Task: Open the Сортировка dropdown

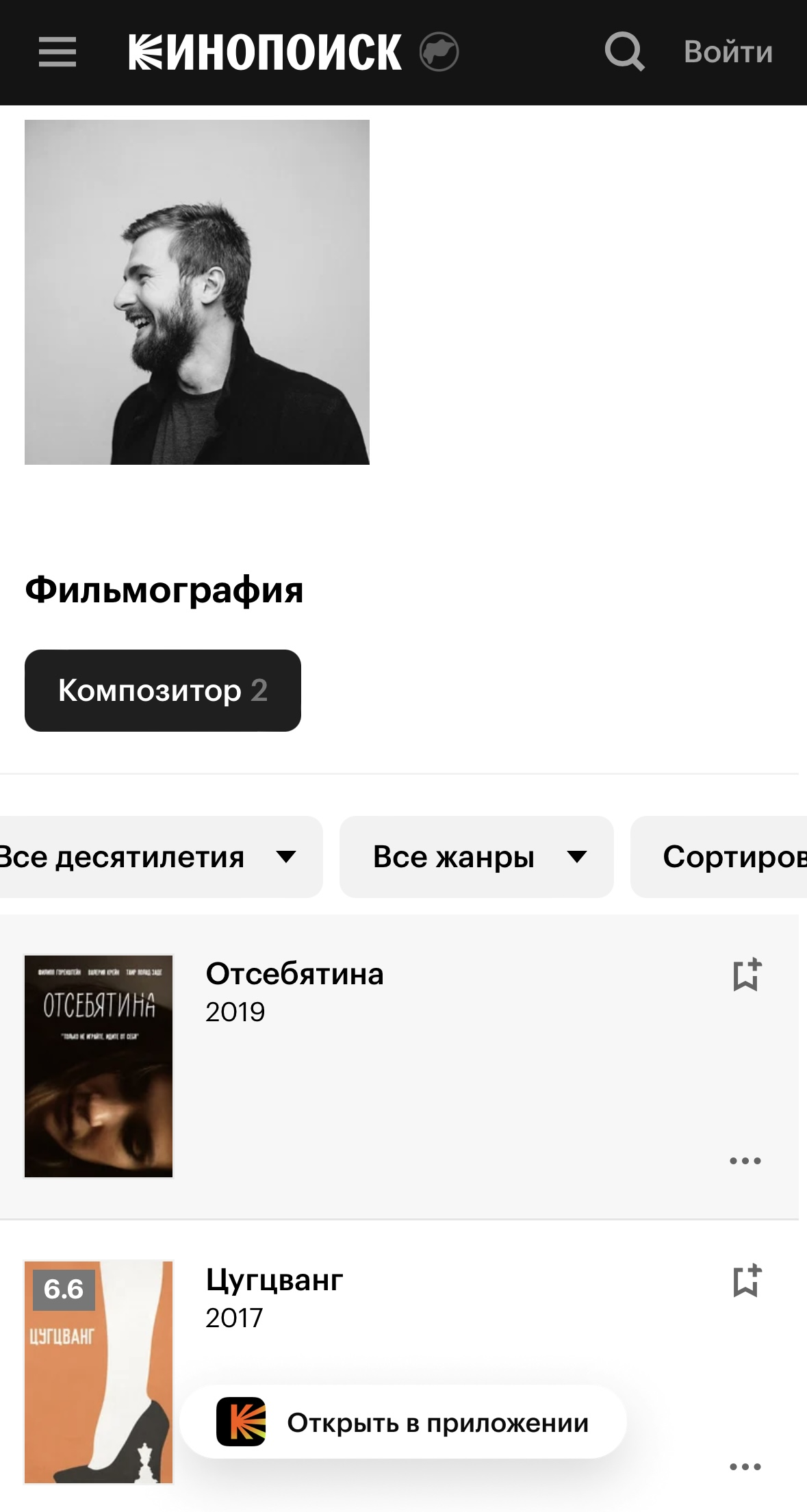Action: pyautogui.click(x=719, y=856)
